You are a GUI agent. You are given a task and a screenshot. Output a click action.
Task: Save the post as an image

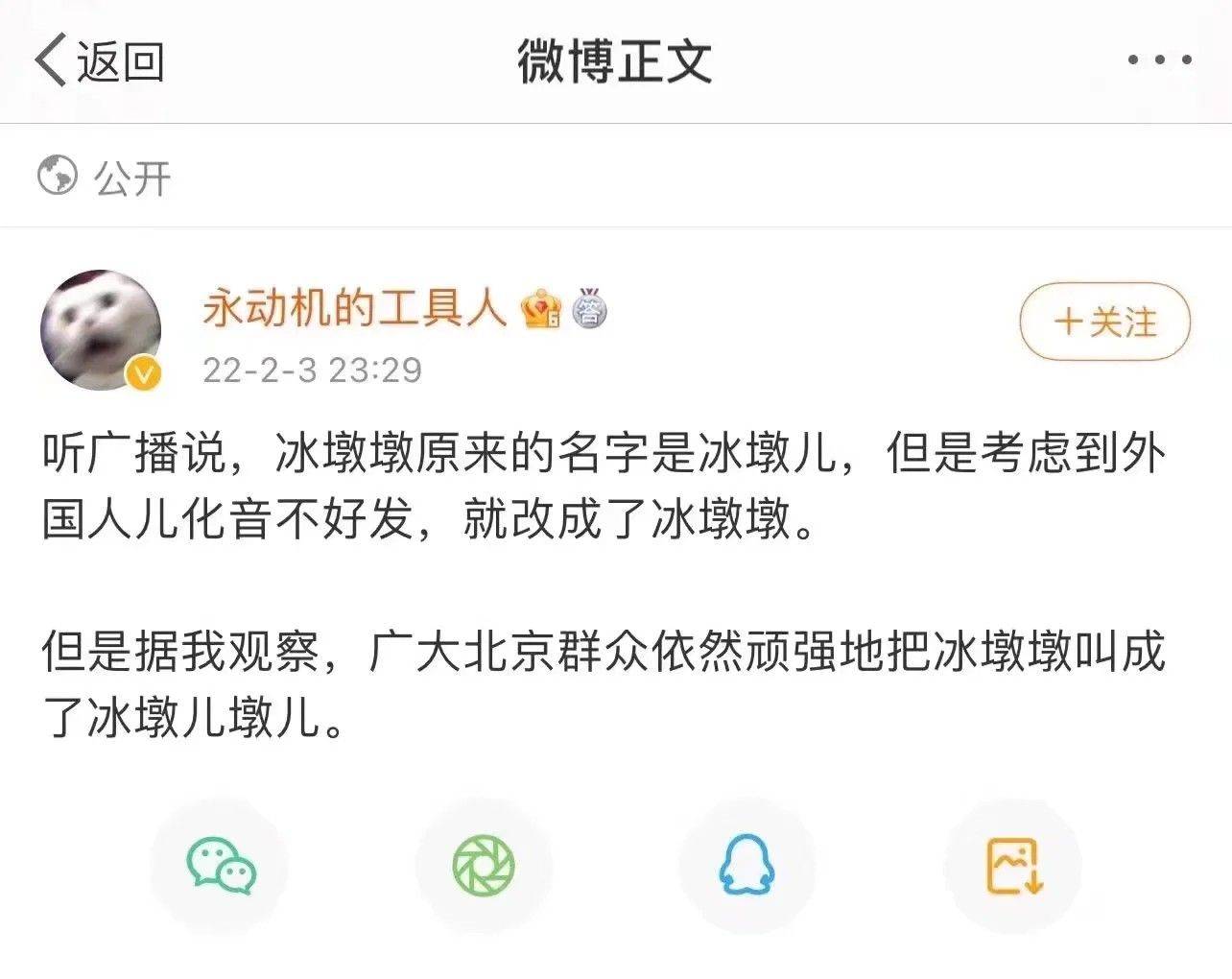(1013, 866)
